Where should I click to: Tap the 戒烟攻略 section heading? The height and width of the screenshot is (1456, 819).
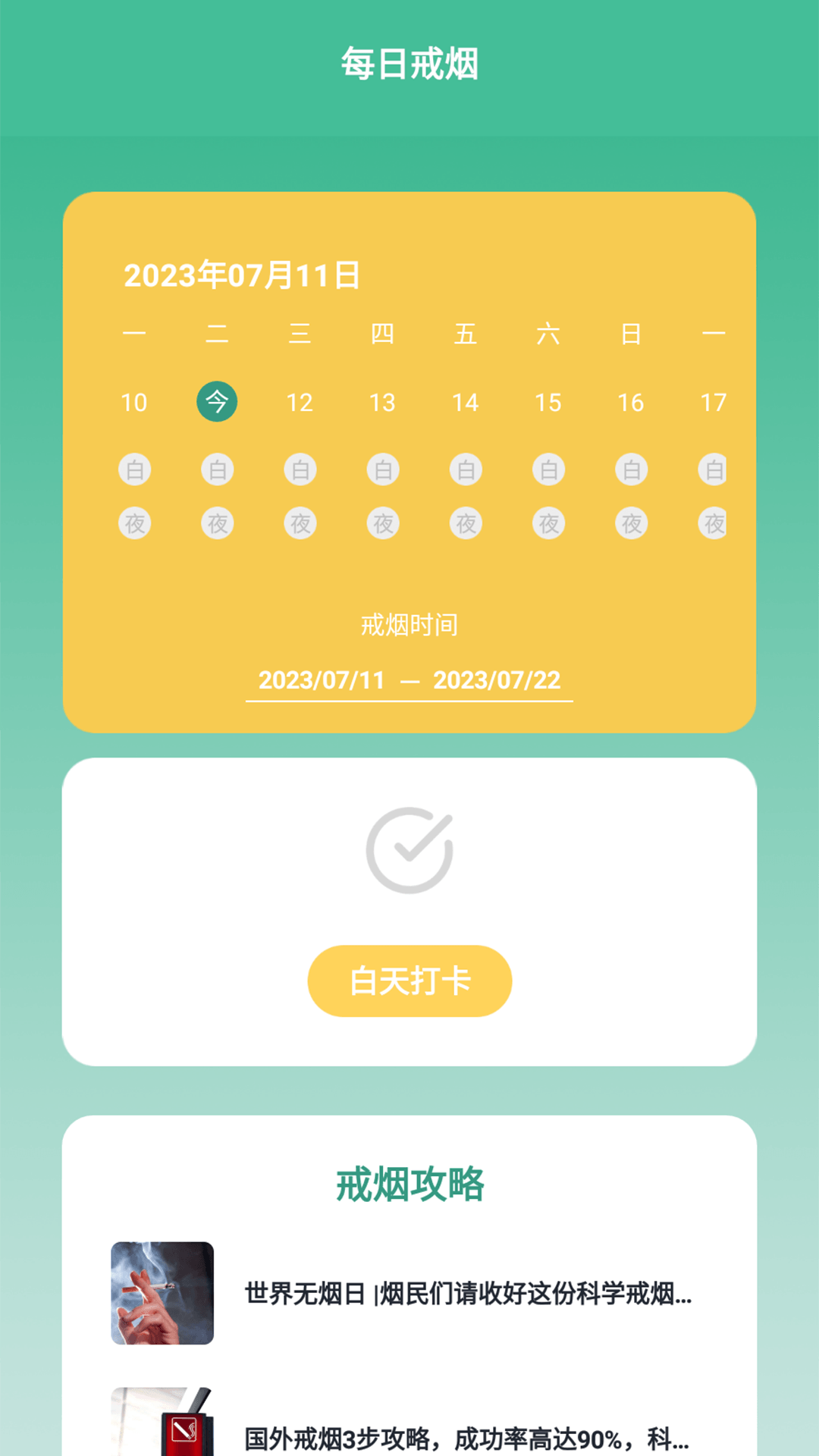(x=409, y=1184)
